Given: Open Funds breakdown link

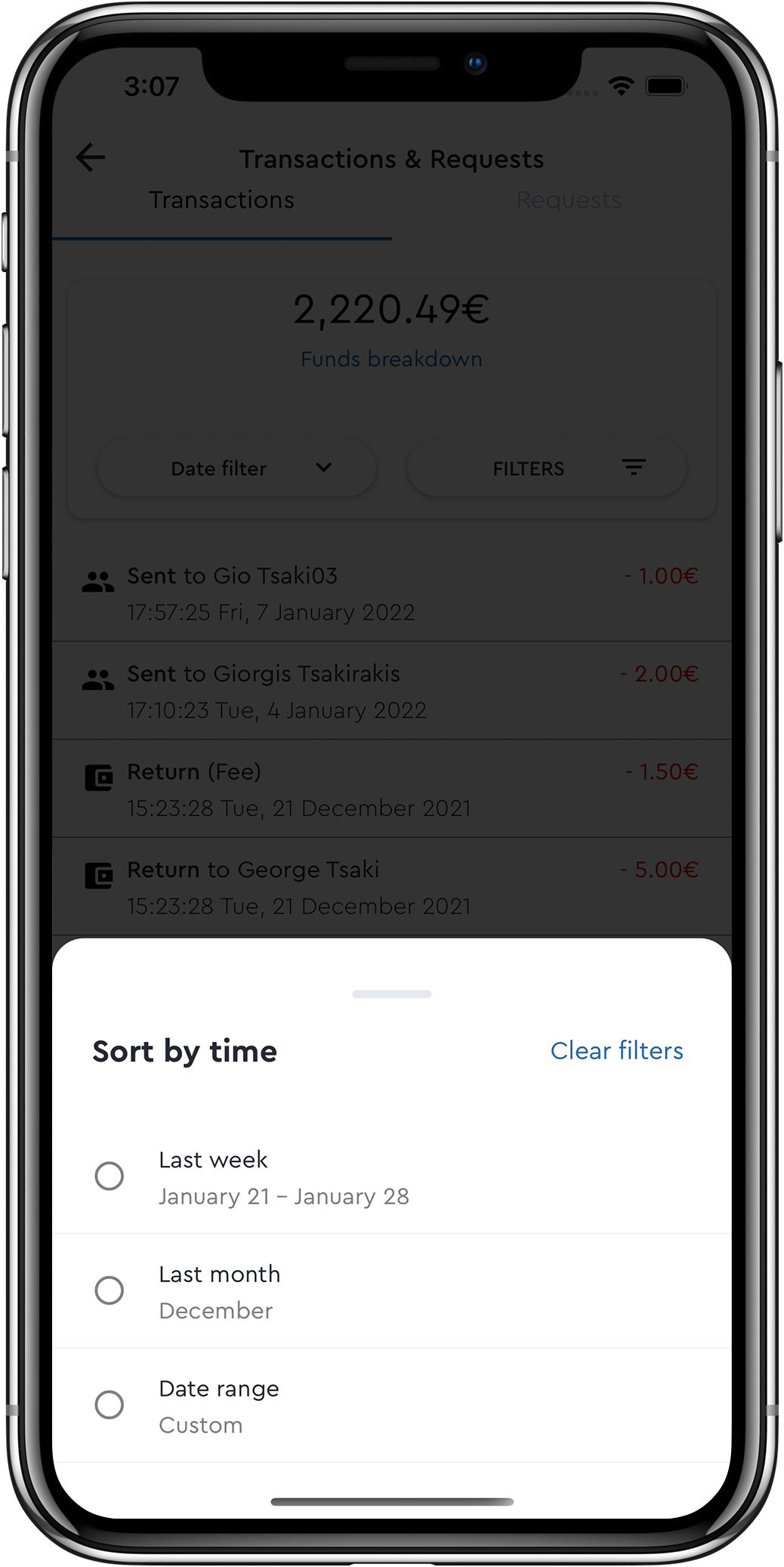Looking at the screenshot, I should tap(391, 359).
